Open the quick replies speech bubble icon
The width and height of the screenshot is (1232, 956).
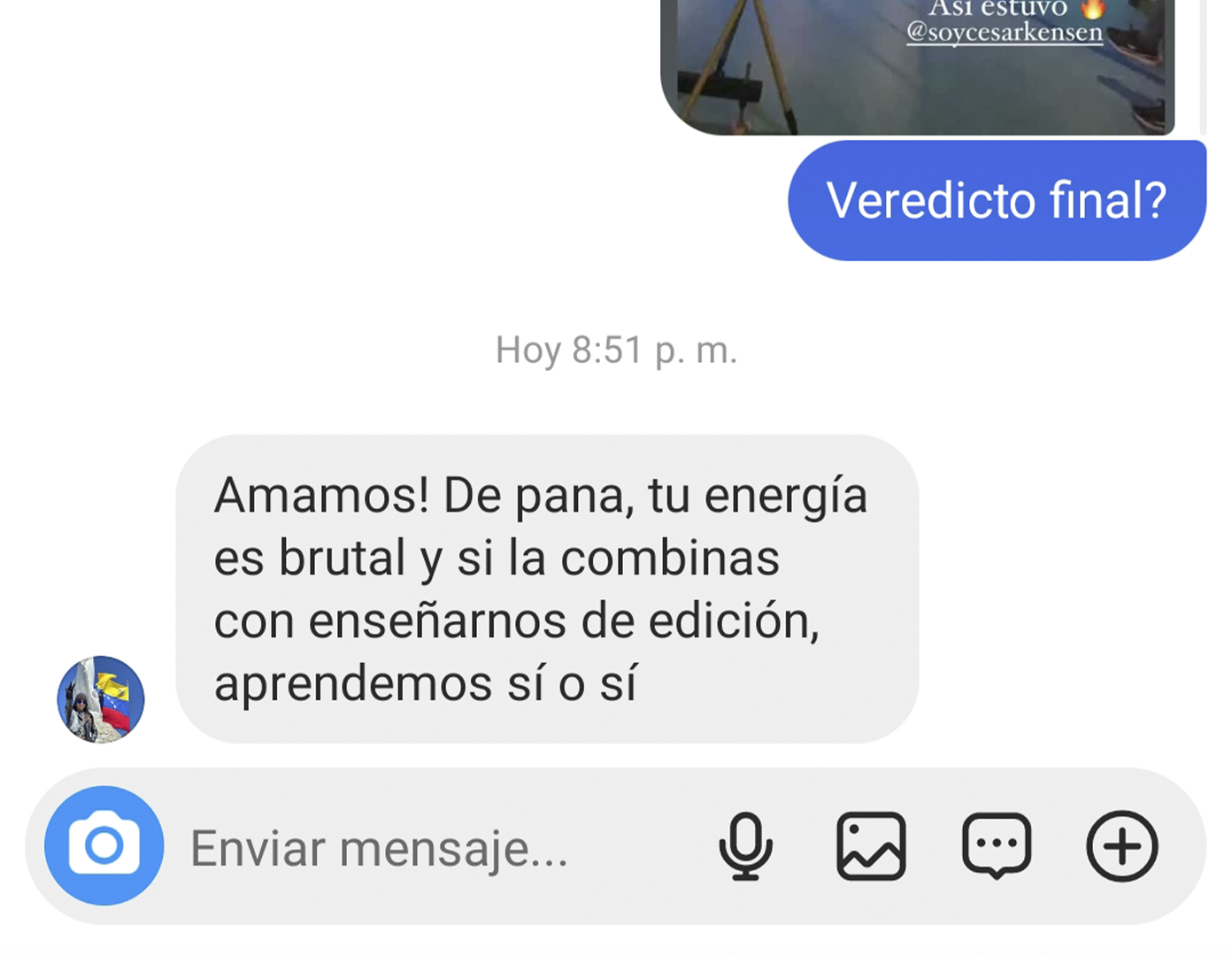[997, 846]
